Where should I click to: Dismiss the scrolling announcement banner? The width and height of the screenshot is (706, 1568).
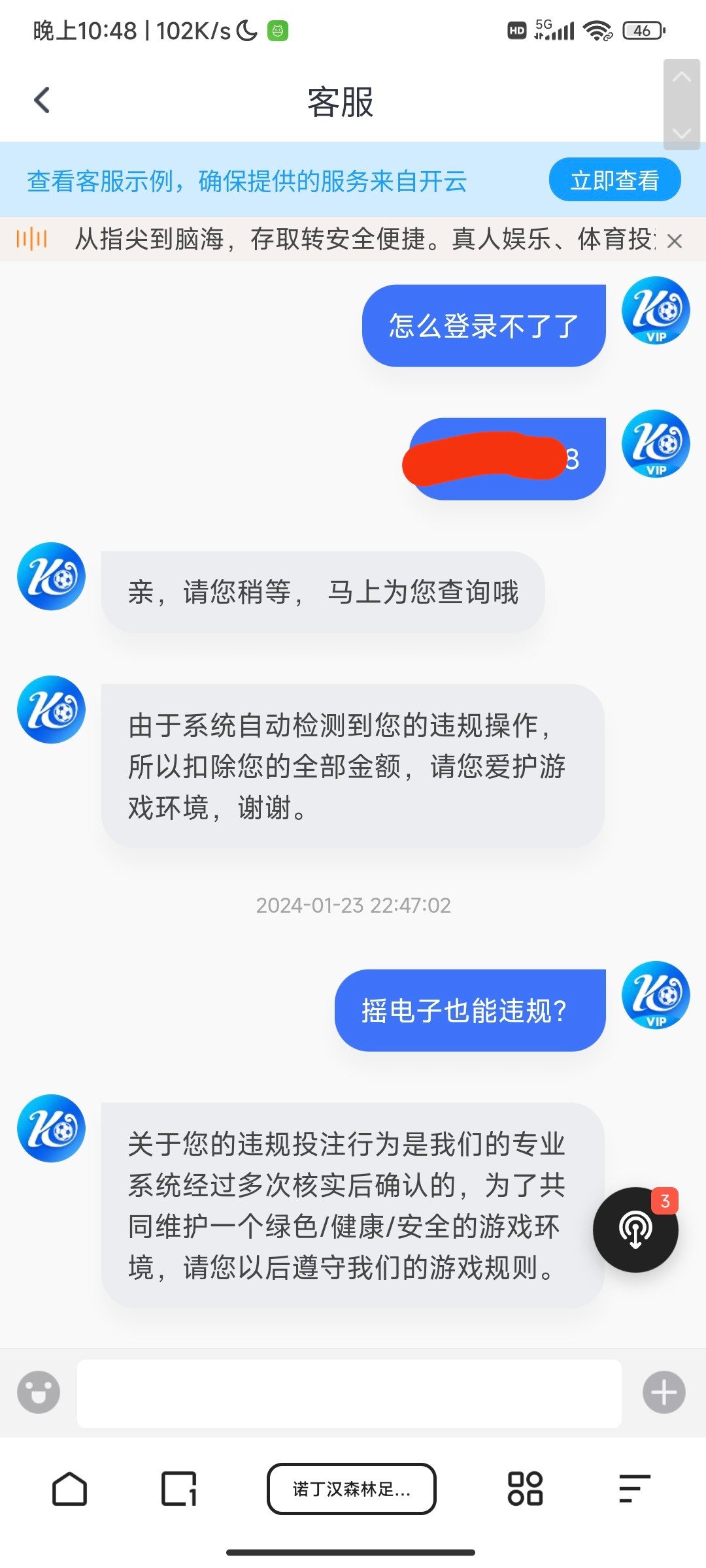(675, 241)
